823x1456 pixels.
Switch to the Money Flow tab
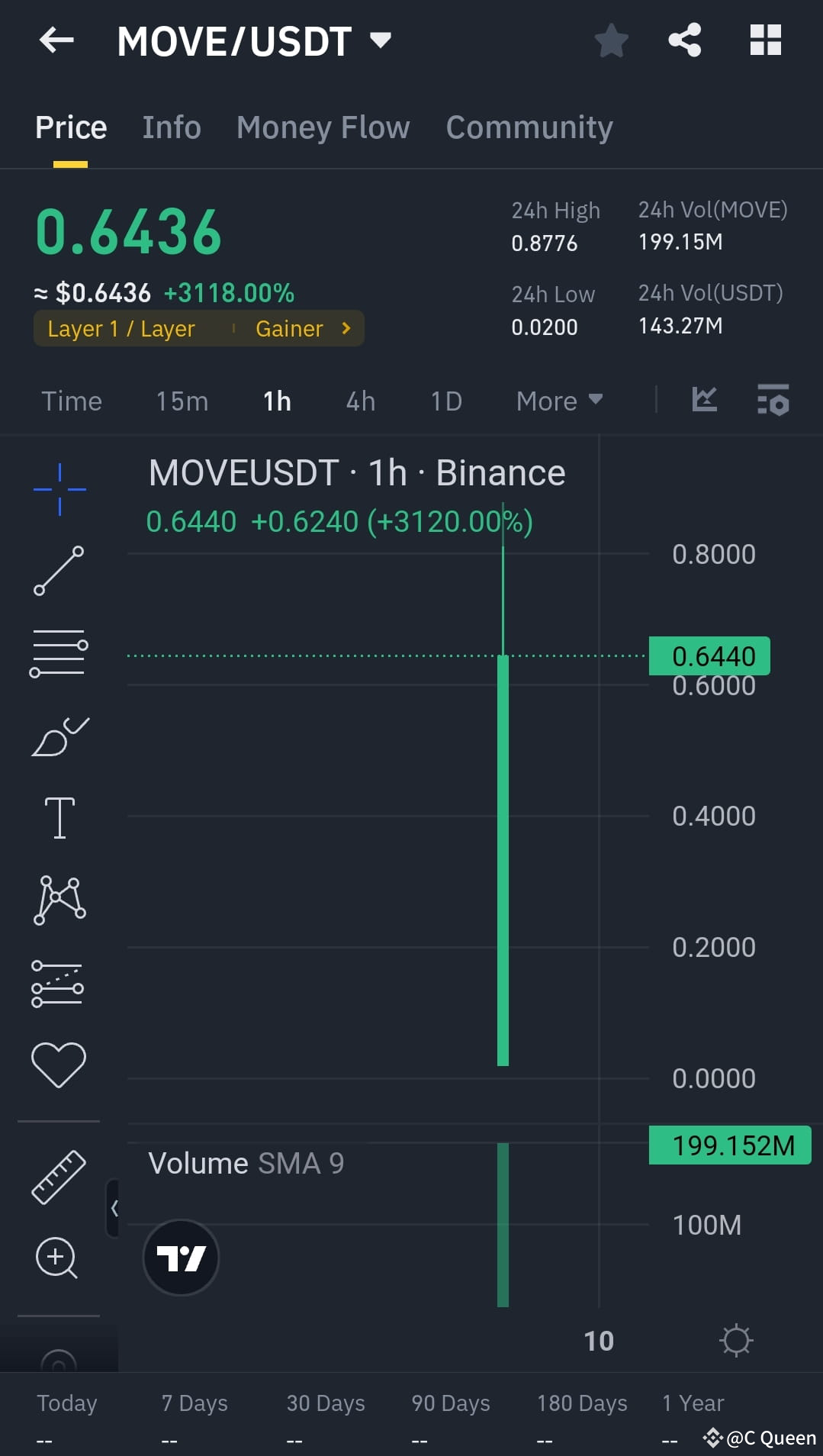pos(323,127)
